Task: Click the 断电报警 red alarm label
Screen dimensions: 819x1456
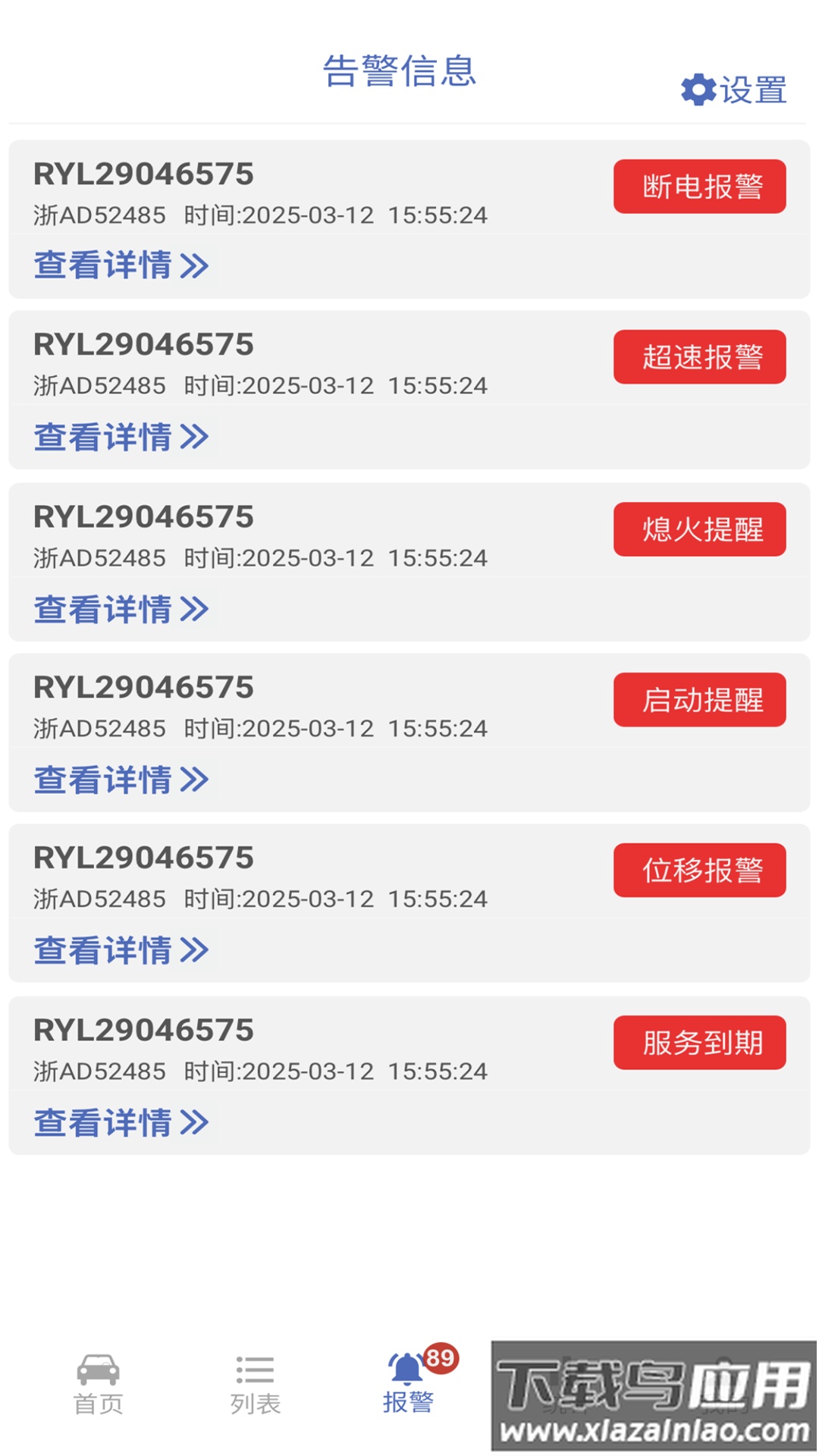Action: pos(698,184)
